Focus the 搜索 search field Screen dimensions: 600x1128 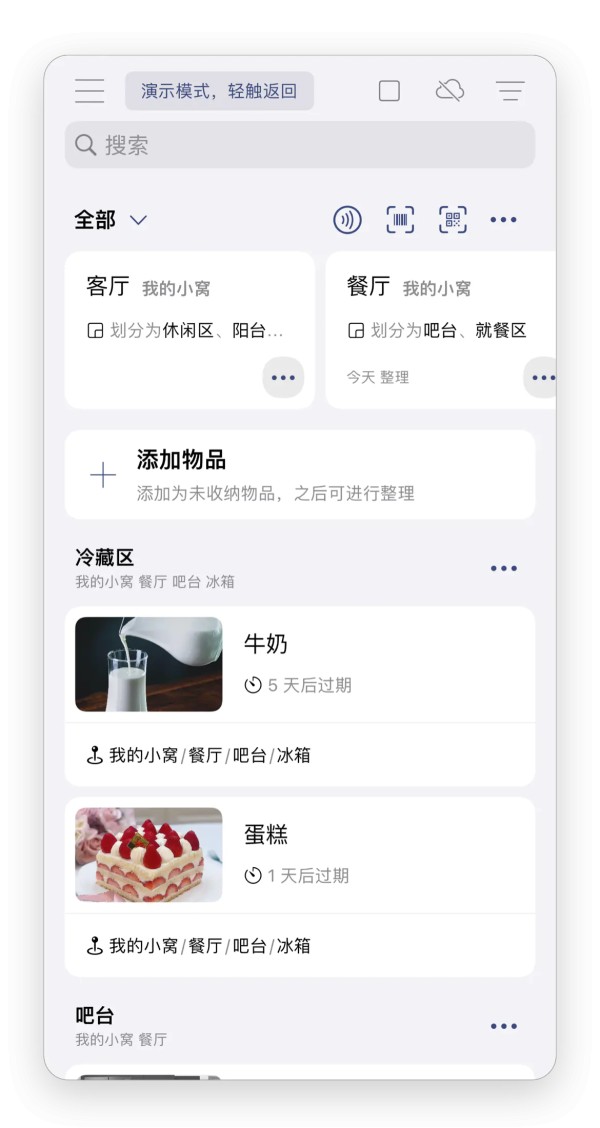click(300, 145)
